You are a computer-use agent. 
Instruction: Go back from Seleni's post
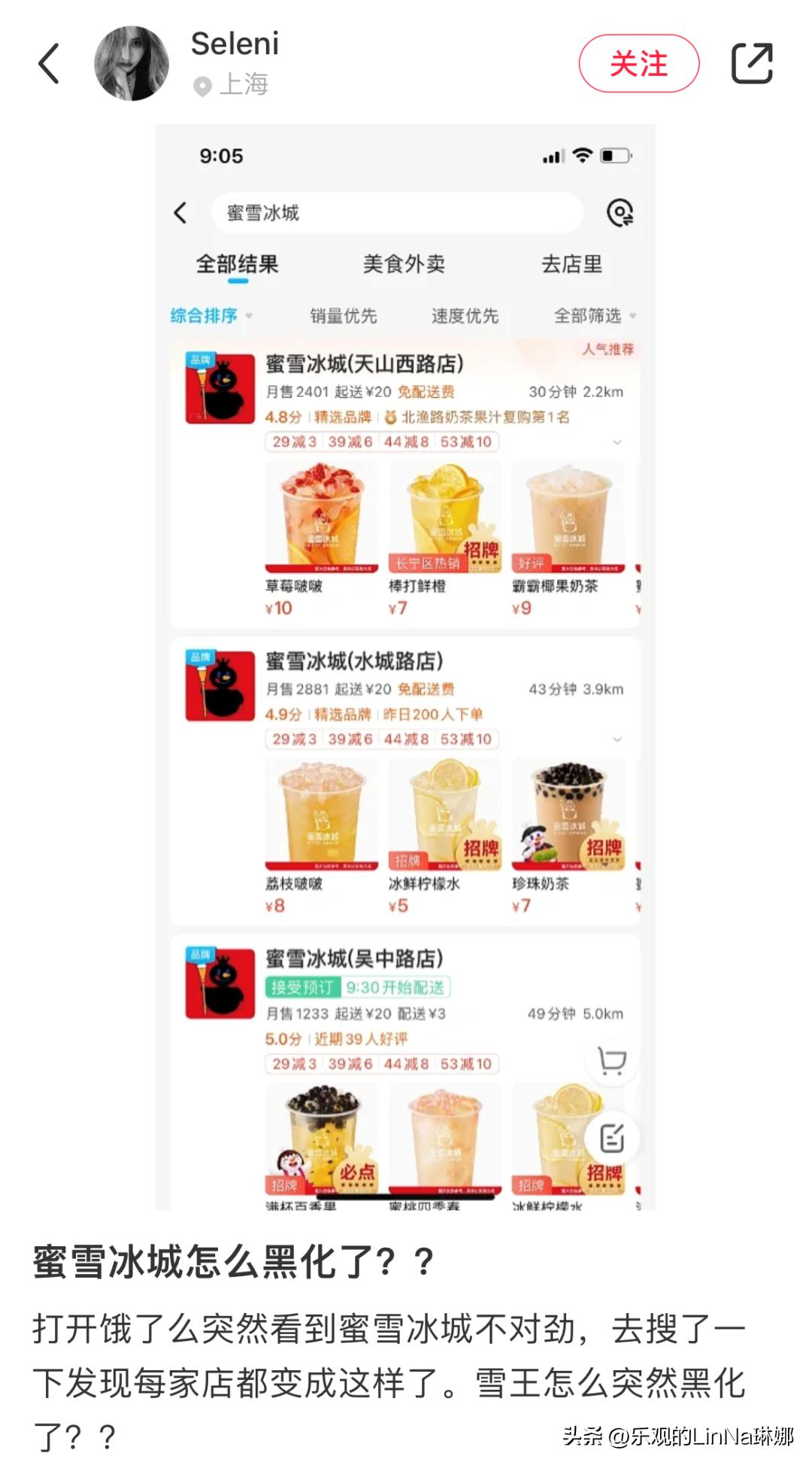click(x=49, y=63)
